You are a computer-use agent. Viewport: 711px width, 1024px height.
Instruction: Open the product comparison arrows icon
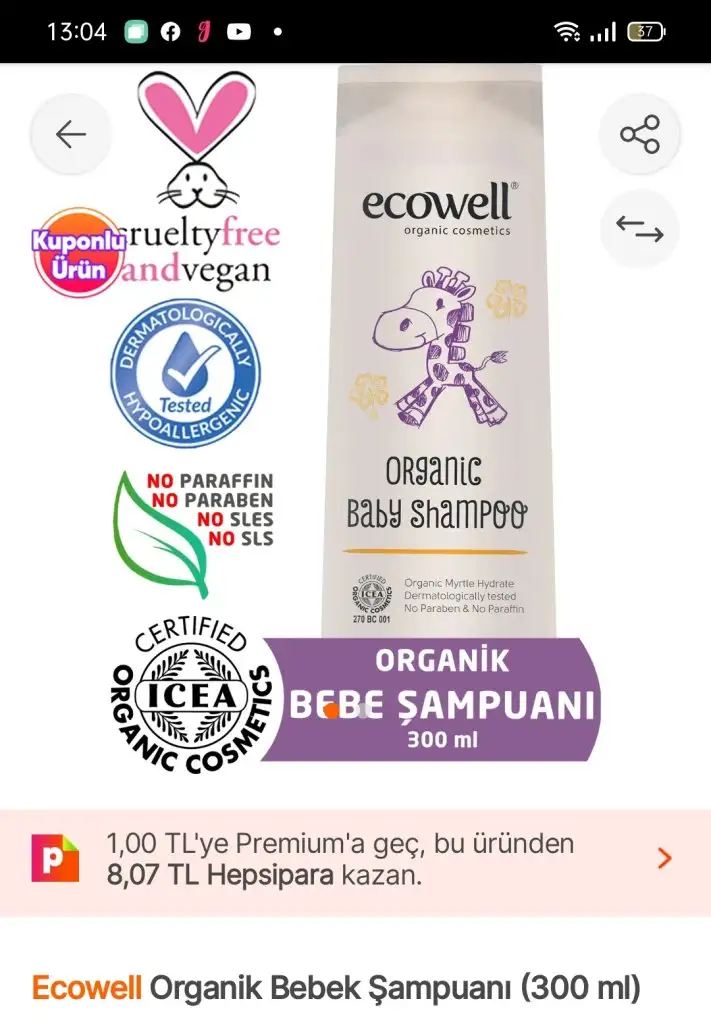(x=640, y=230)
